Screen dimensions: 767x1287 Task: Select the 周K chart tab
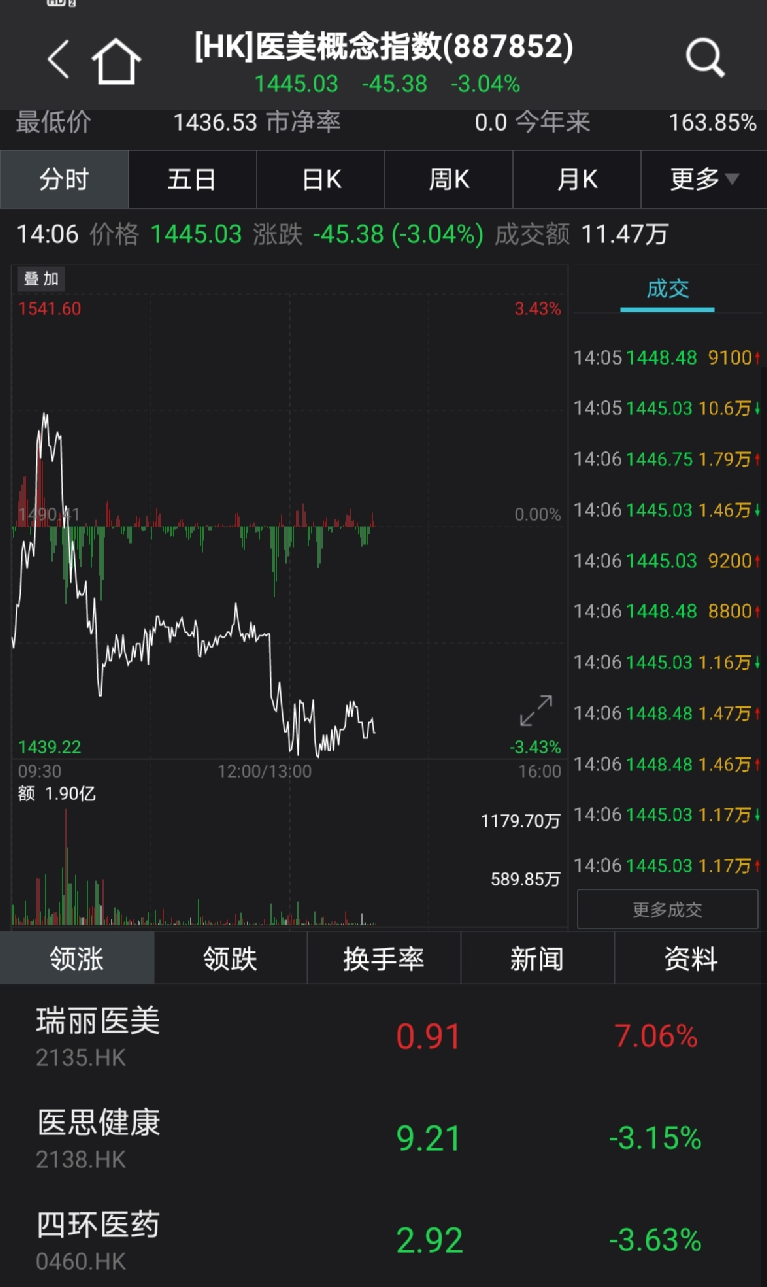pos(449,179)
